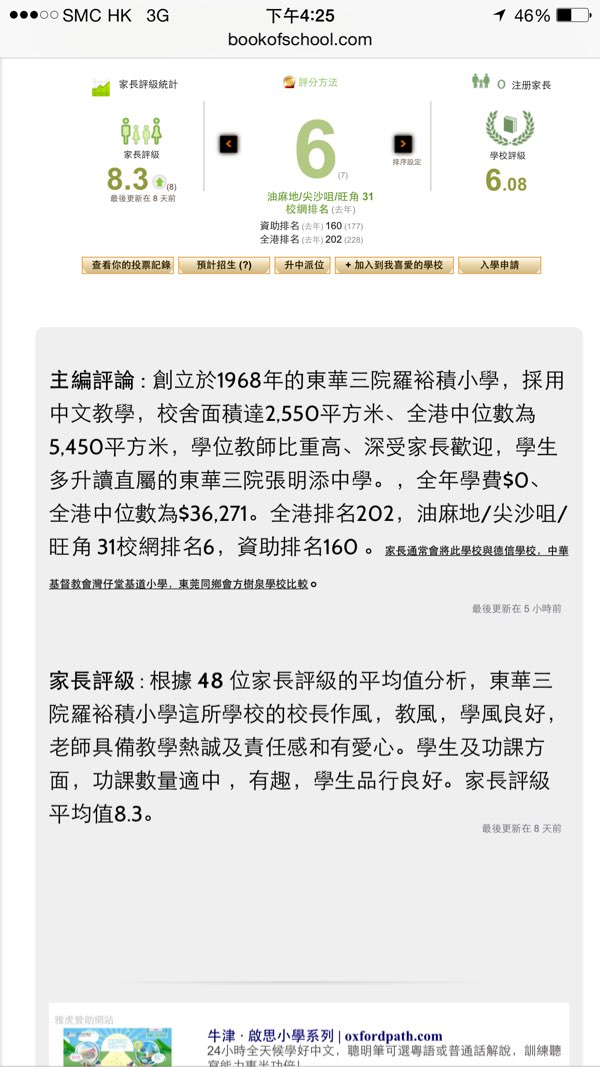Open the 注册家長 link
Viewport: 600px width, 1067px height.
[529, 86]
